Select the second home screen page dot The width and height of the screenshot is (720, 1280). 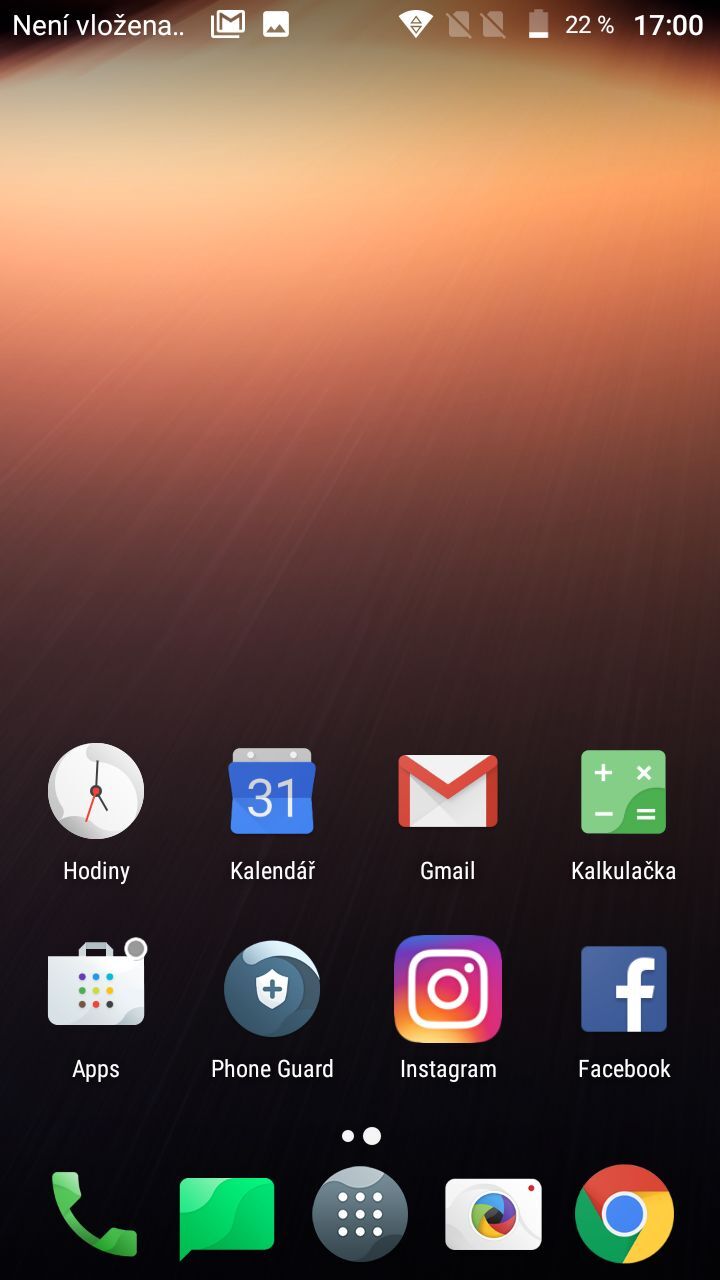coord(373,1135)
